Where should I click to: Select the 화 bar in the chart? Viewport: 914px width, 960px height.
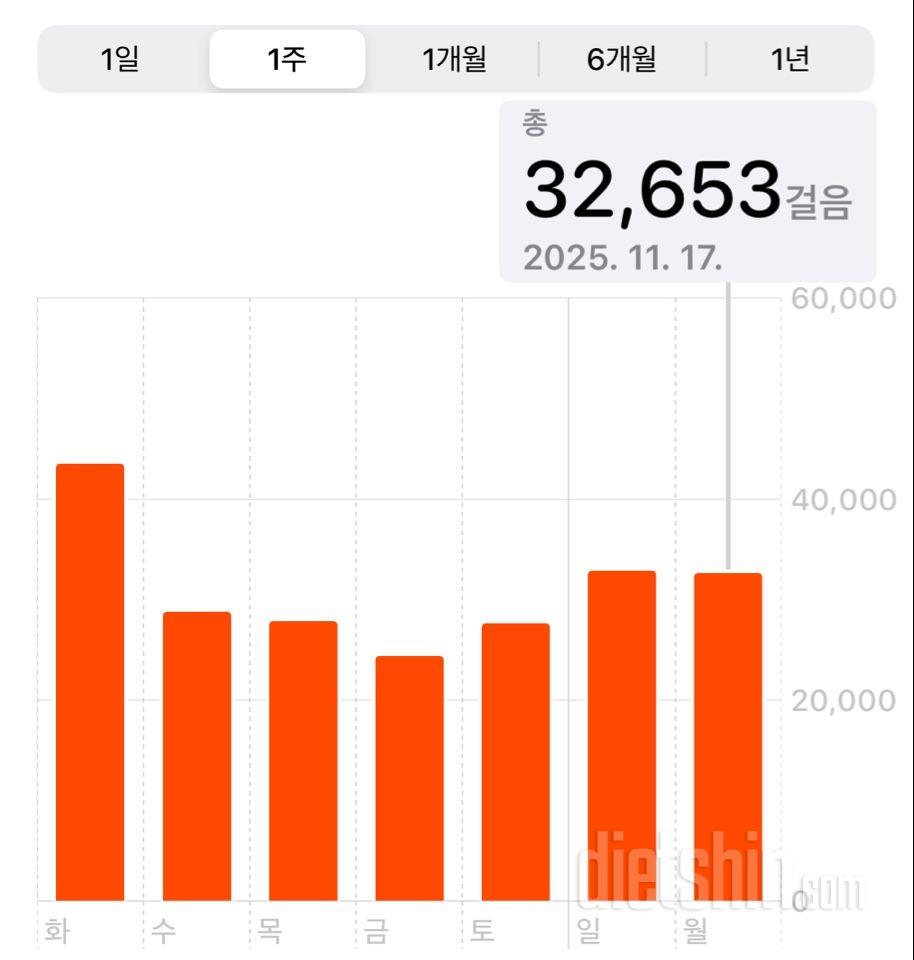point(90,682)
